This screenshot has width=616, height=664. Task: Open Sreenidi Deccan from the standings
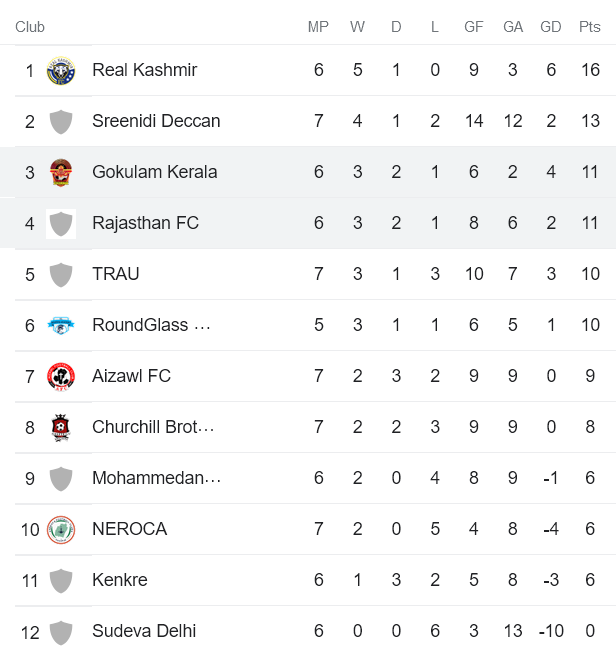[x=155, y=121]
